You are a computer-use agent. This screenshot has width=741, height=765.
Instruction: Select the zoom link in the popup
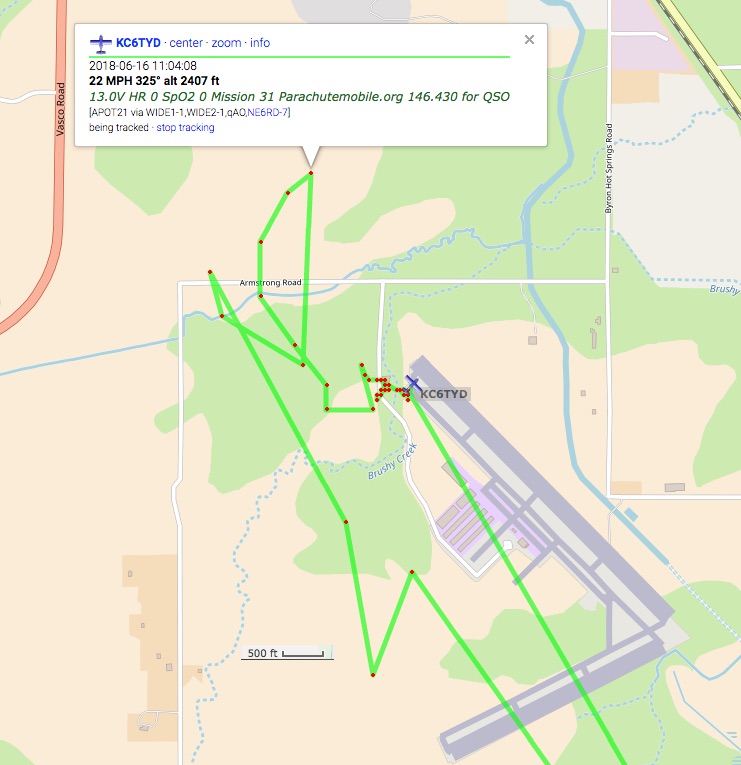pos(226,43)
